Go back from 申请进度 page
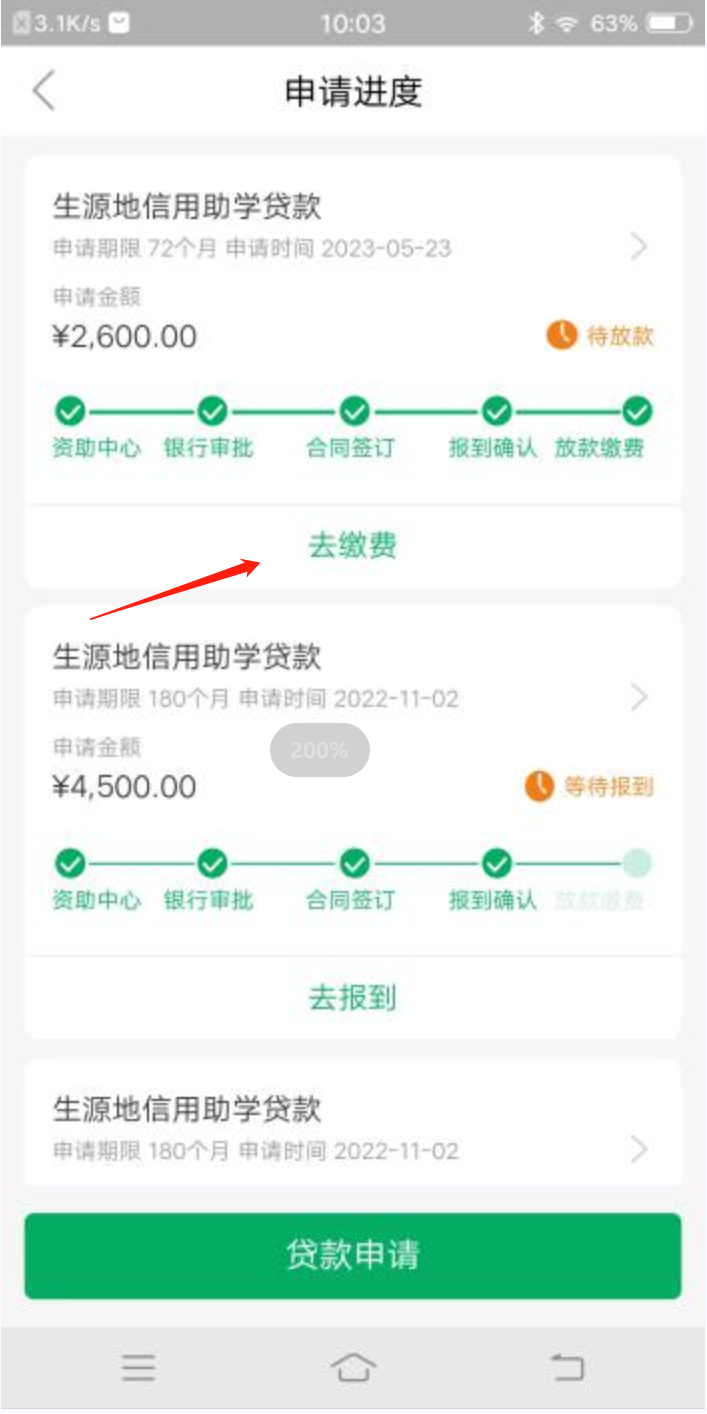 coord(43,91)
